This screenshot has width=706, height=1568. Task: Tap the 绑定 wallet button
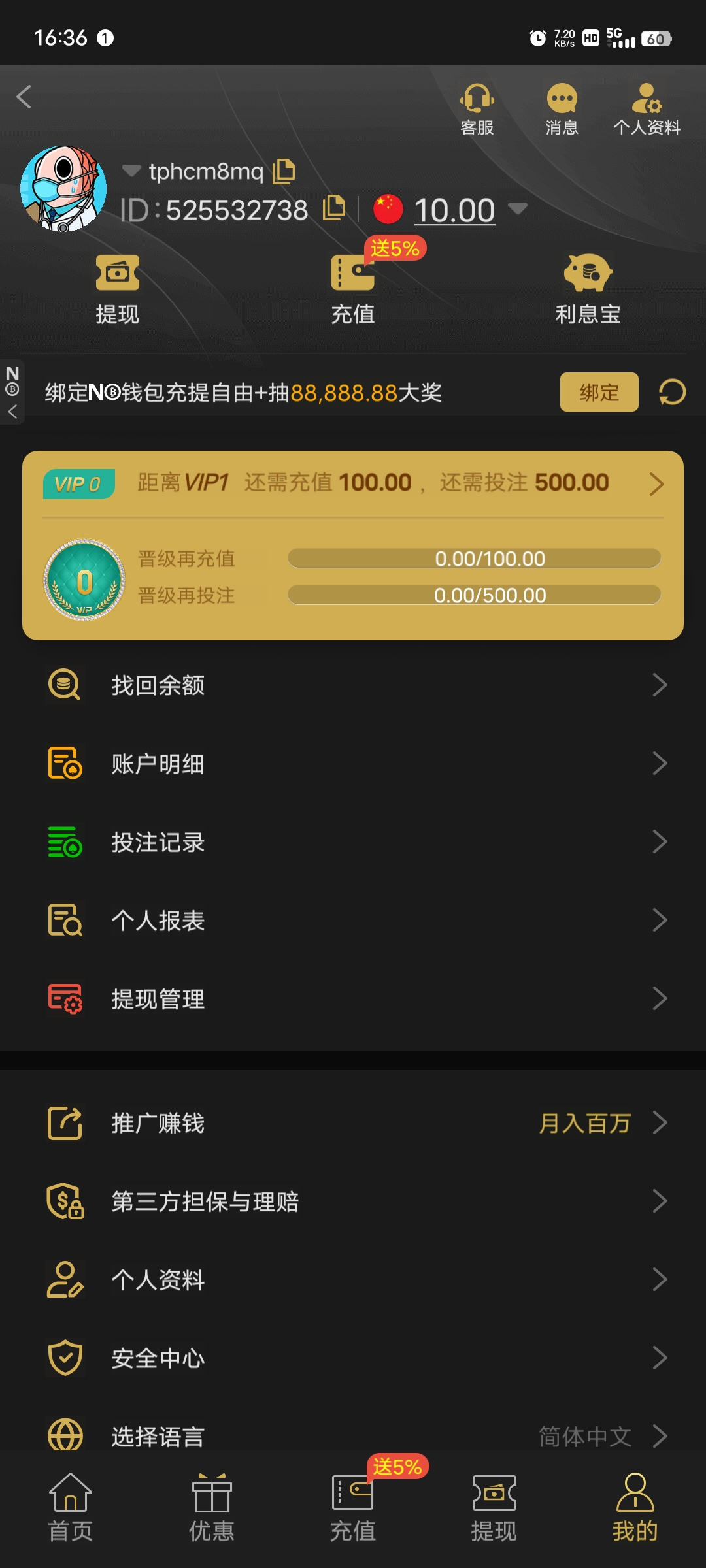click(x=599, y=392)
